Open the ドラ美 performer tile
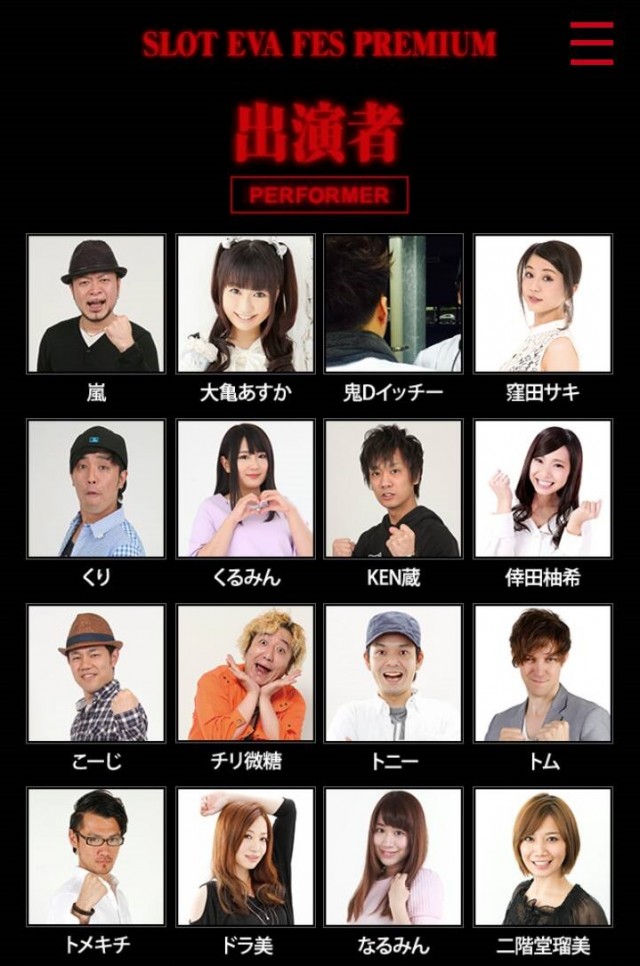The image size is (640, 966). (x=245, y=857)
